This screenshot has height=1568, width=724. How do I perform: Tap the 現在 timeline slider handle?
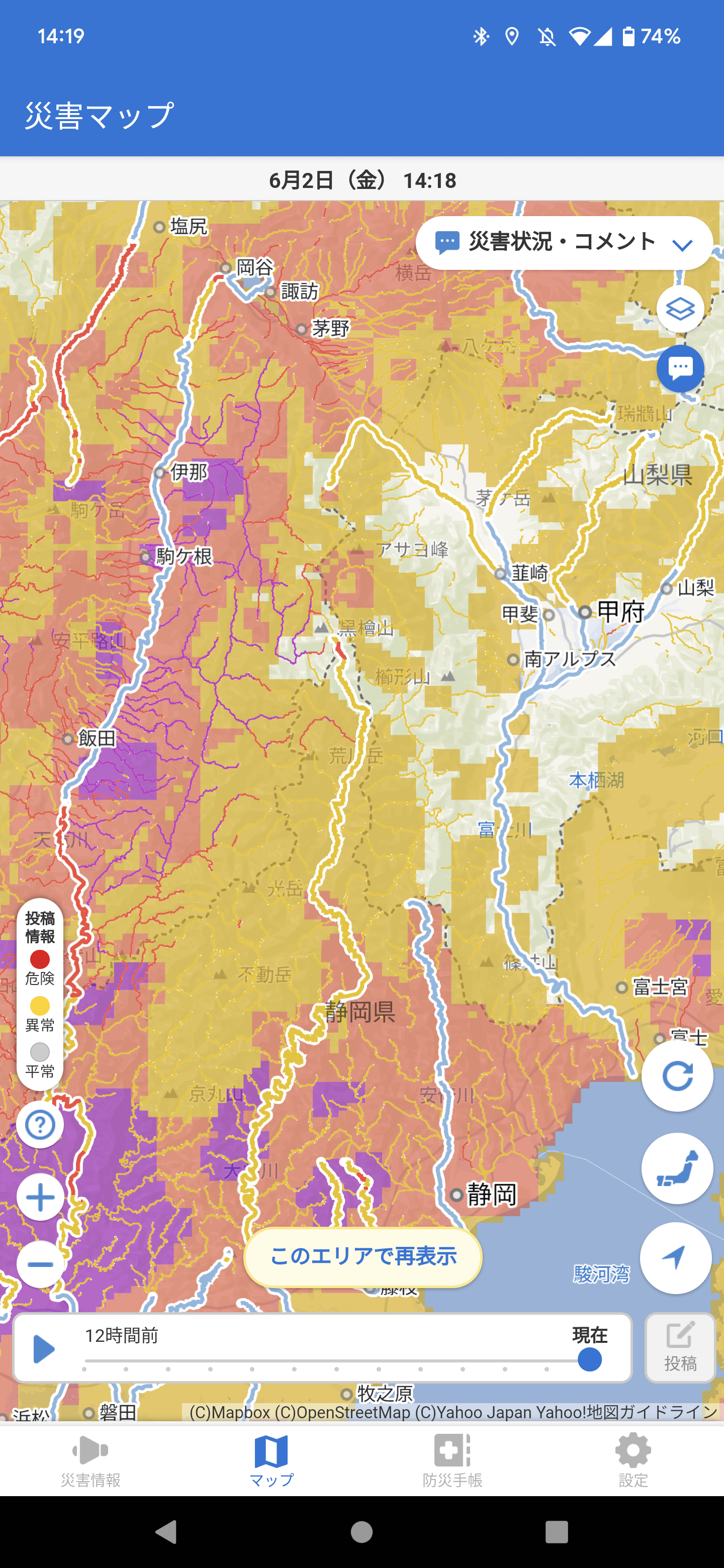point(589,1359)
